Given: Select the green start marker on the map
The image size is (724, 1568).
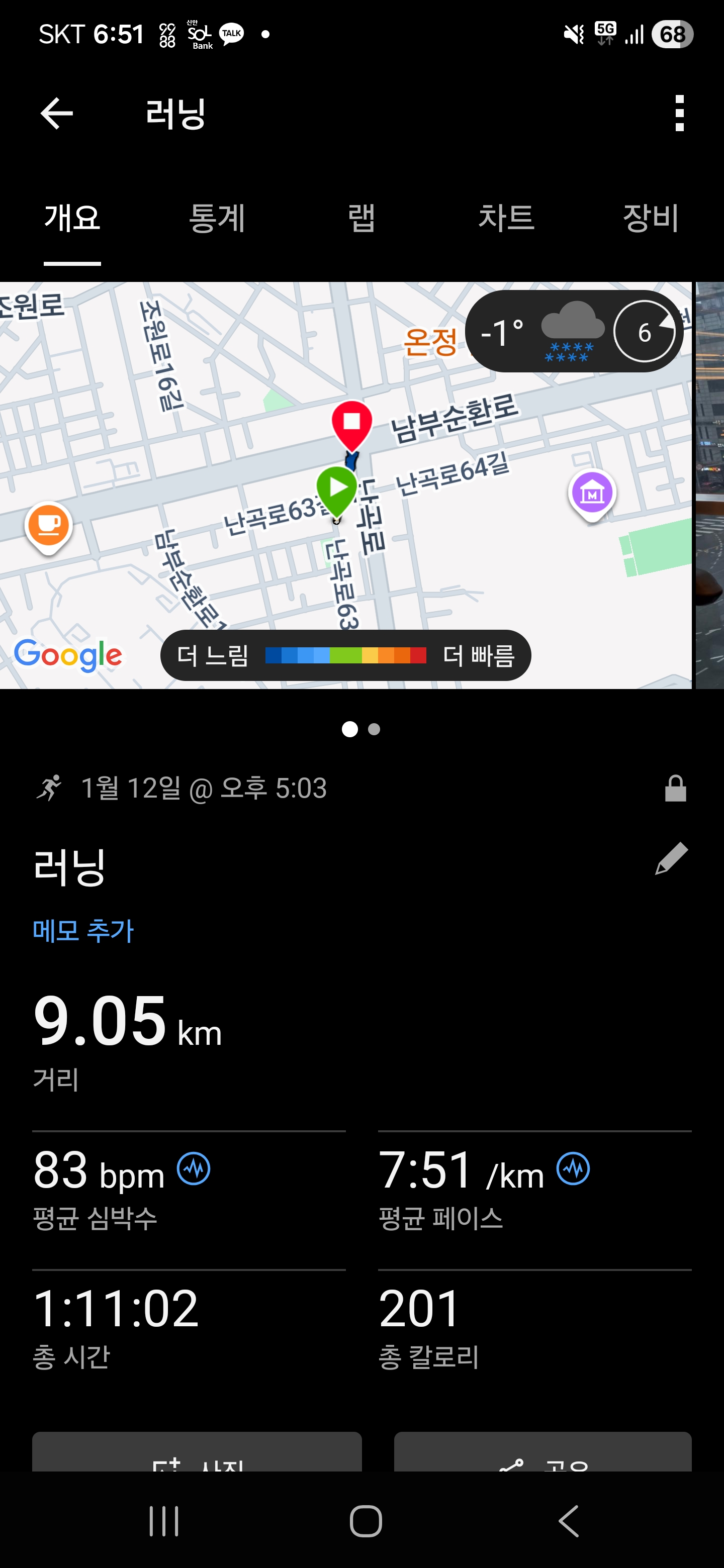Looking at the screenshot, I should pos(337,487).
